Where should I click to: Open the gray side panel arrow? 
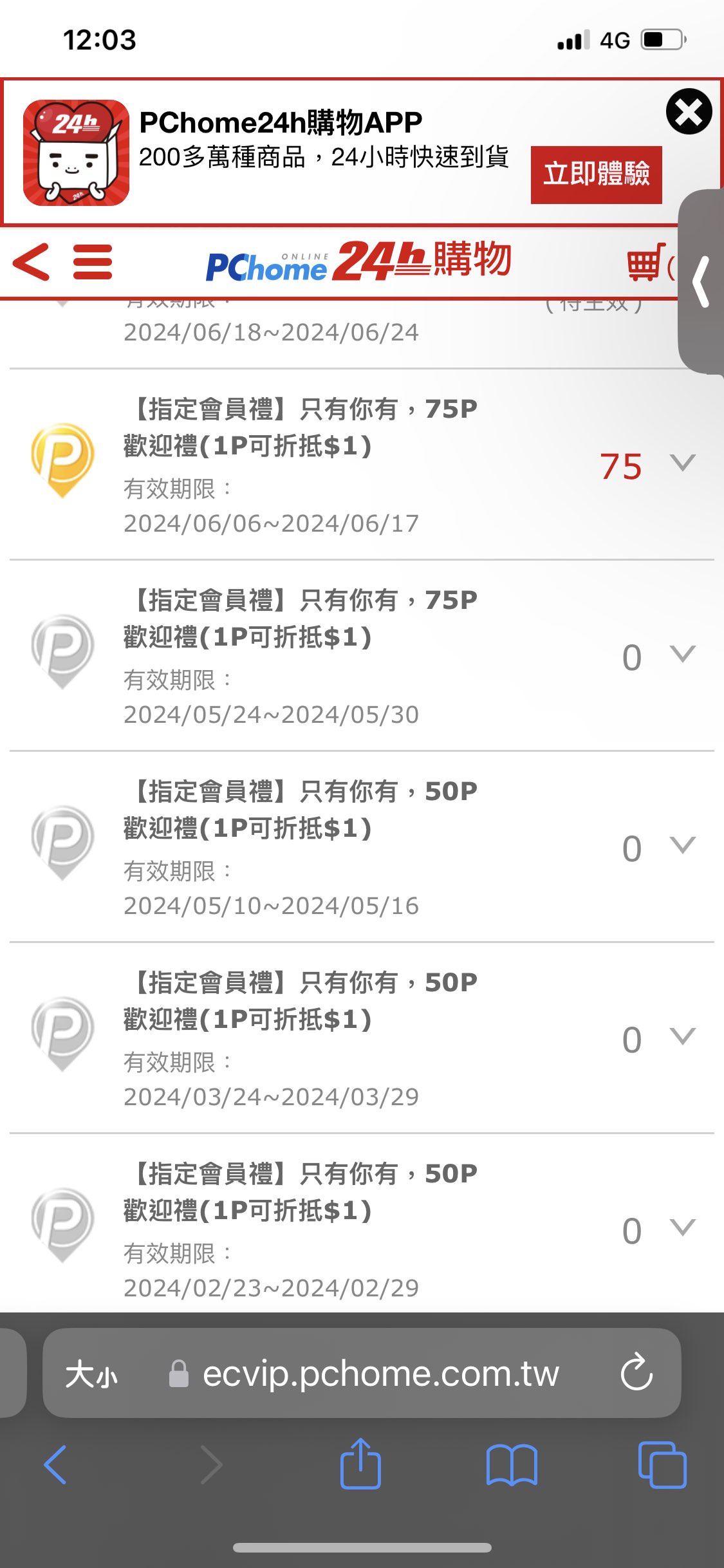pyautogui.click(x=701, y=282)
